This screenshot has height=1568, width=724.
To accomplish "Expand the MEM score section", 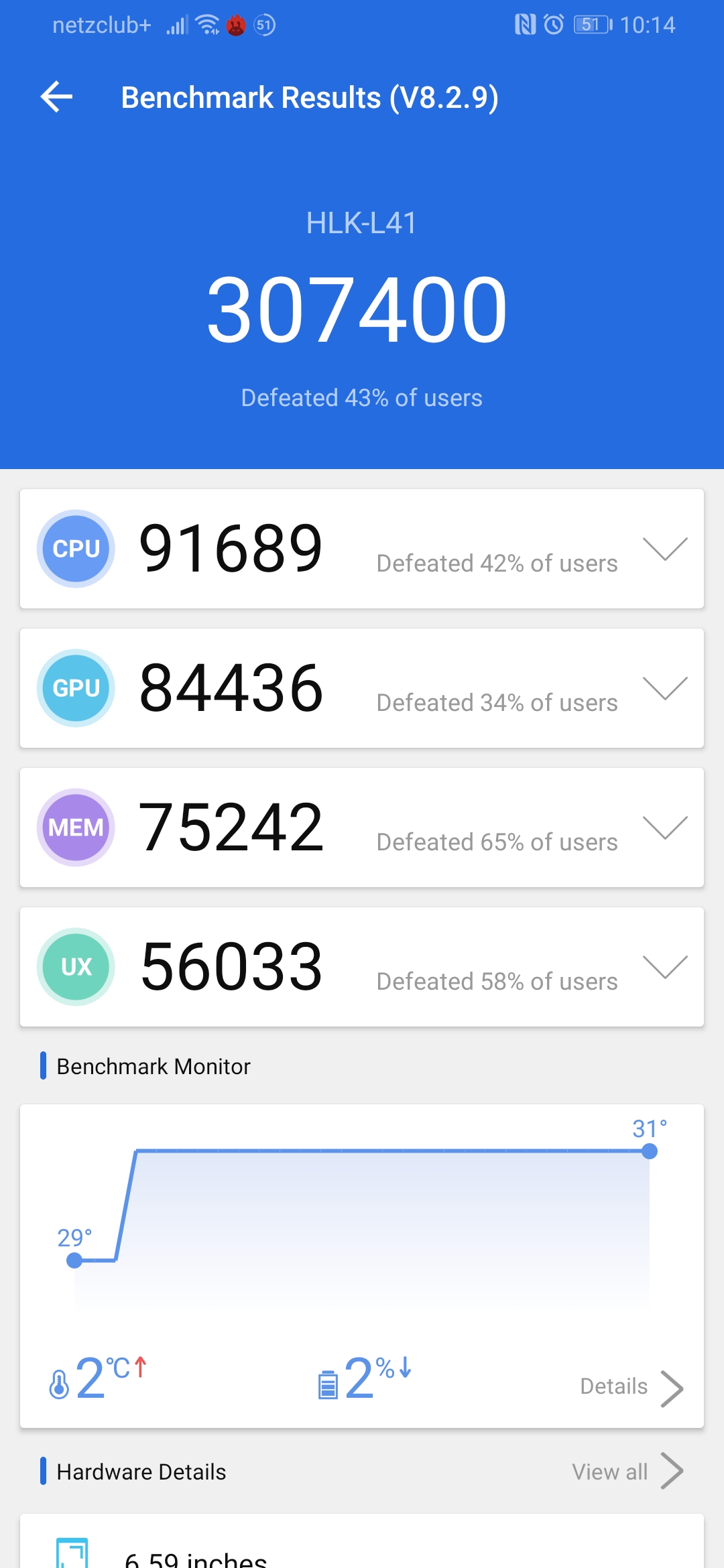I will pos(664,828).
